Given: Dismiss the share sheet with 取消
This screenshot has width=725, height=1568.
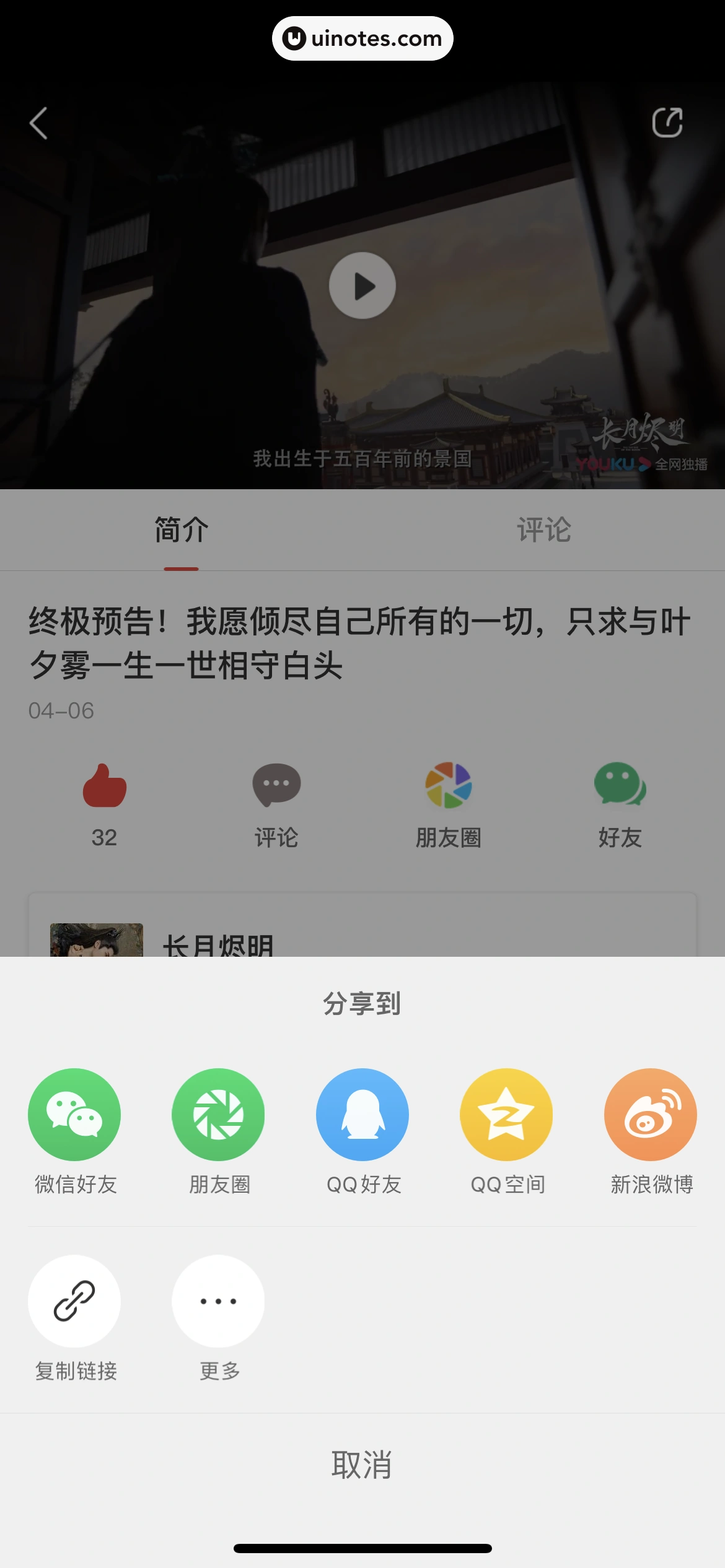Looking at the screenshot, I should pyautogui.click(x=362, y=1465).
